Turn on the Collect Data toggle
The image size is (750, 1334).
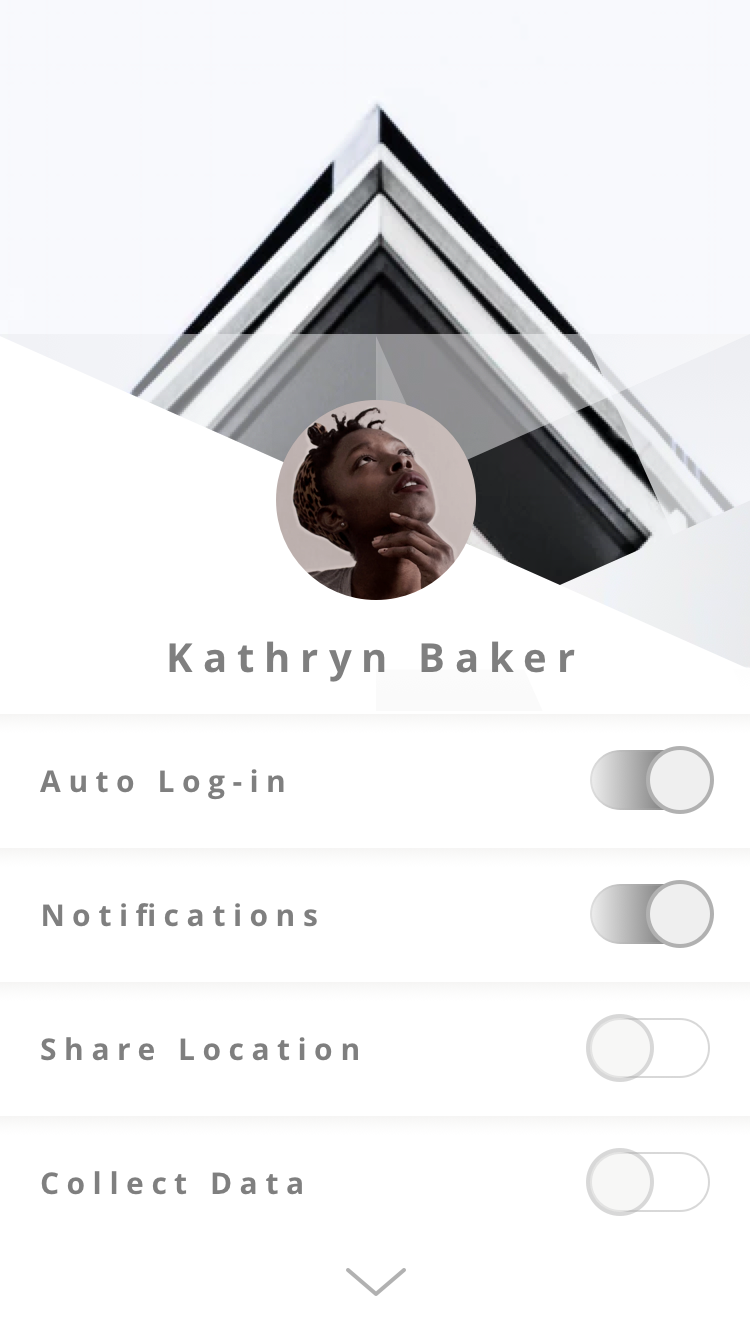(x=648, y=1182)
